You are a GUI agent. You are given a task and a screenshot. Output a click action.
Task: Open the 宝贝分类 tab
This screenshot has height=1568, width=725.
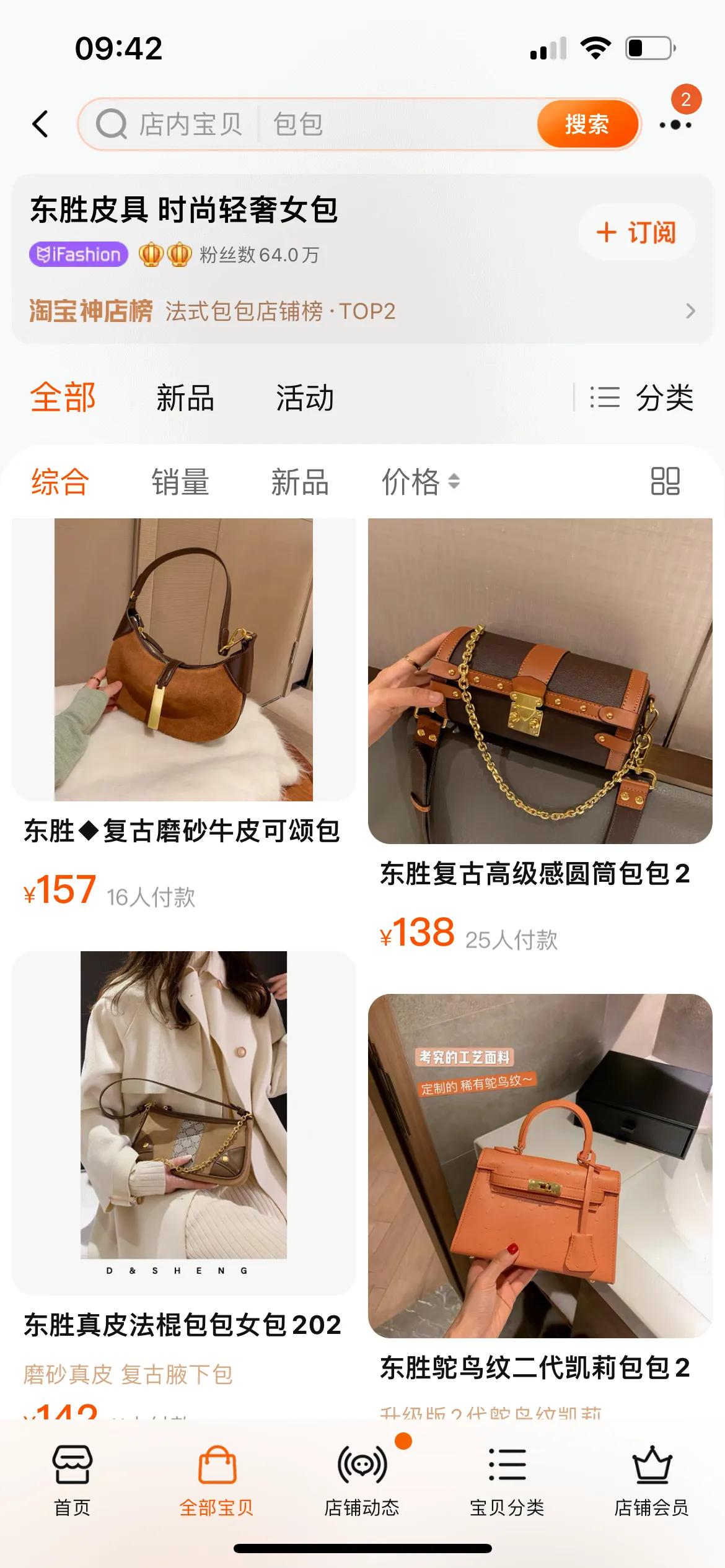507,1481
